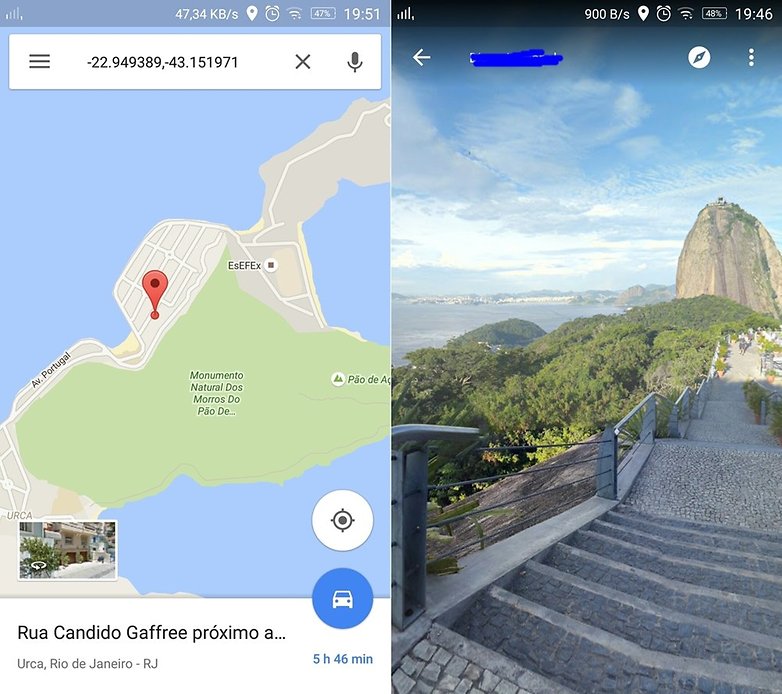Screen dimensions: 782x694
Task: Tap the compass icon in Street View
Action: 699,58
